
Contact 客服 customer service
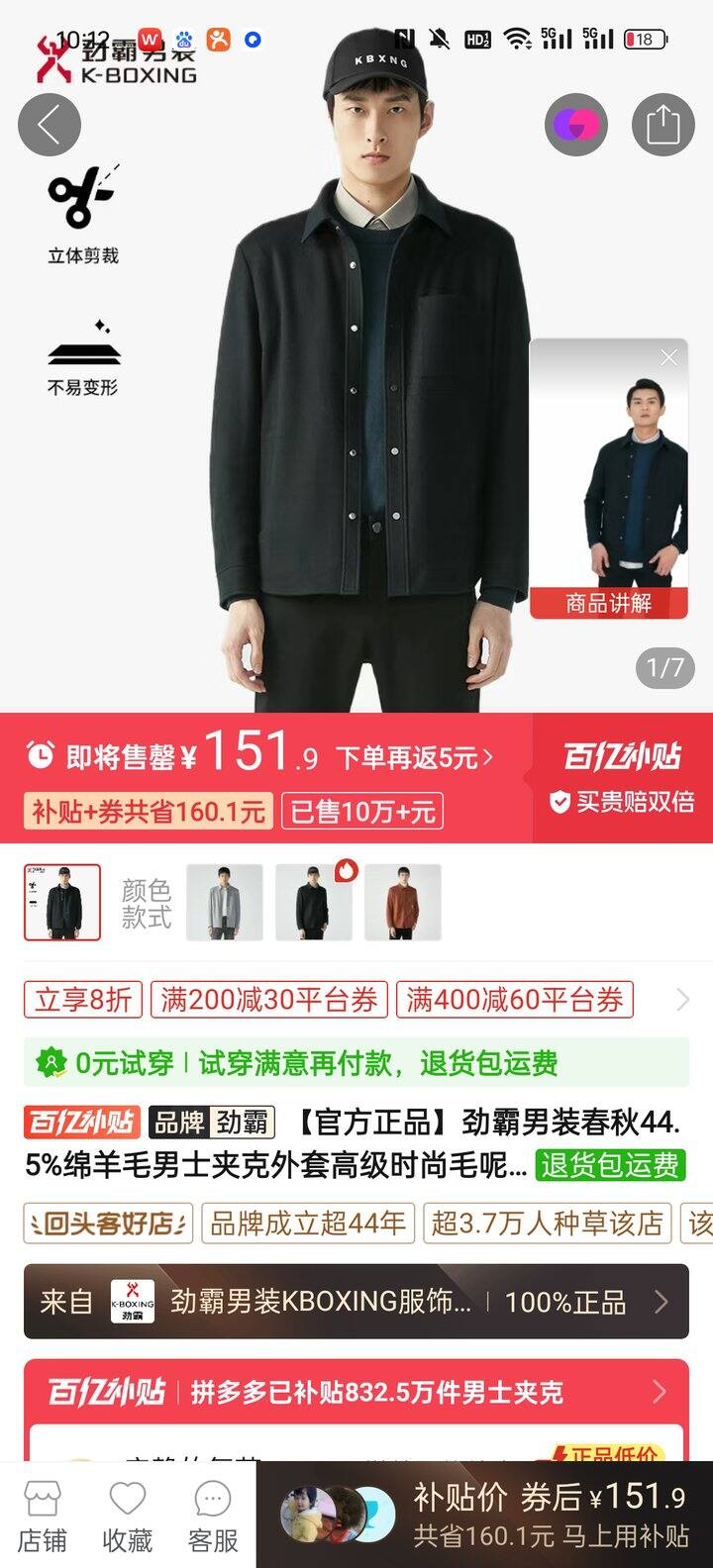(x=213, y=1517)
